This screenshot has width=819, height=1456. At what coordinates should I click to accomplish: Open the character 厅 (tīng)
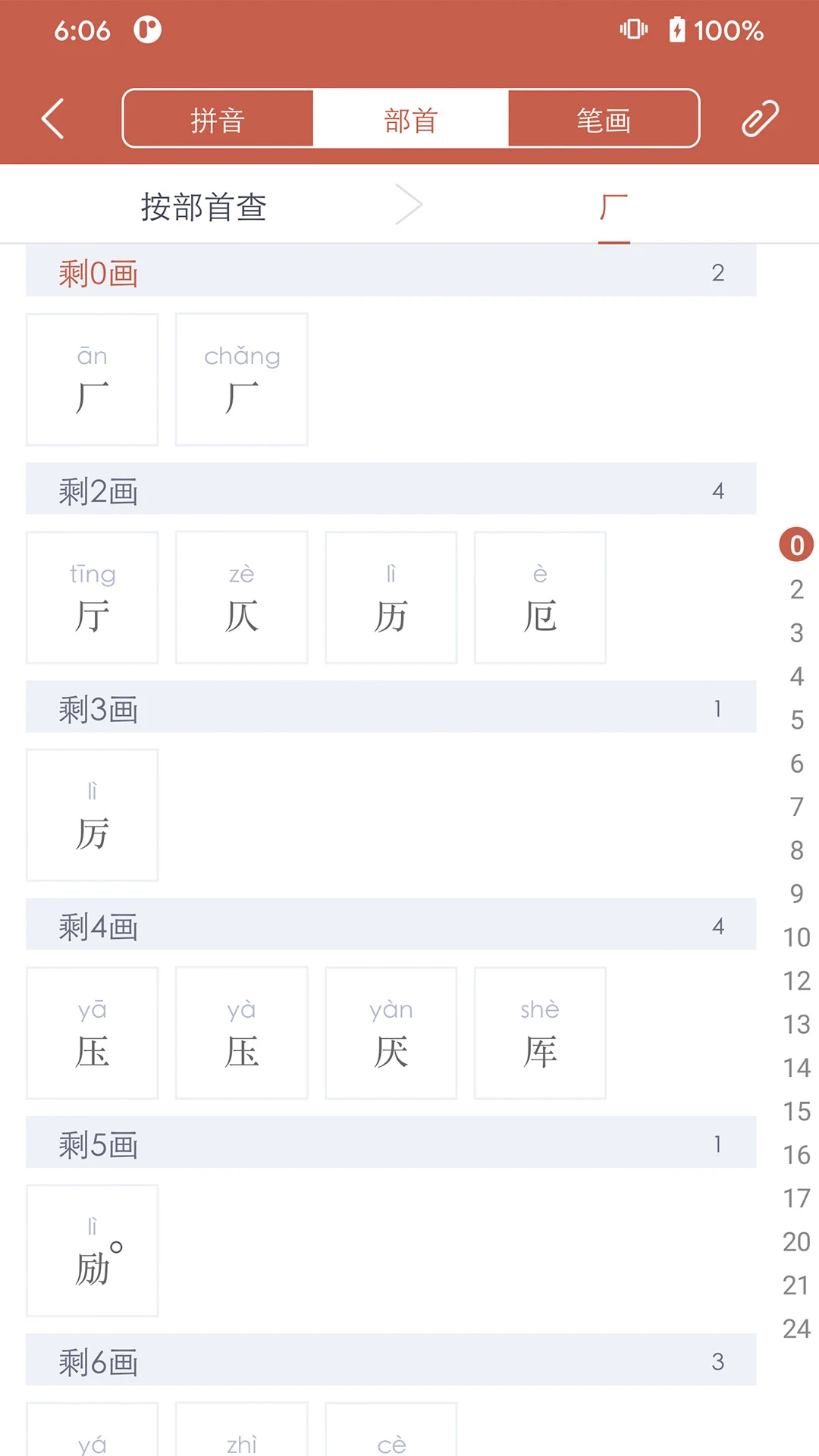(x=93, y=598)
